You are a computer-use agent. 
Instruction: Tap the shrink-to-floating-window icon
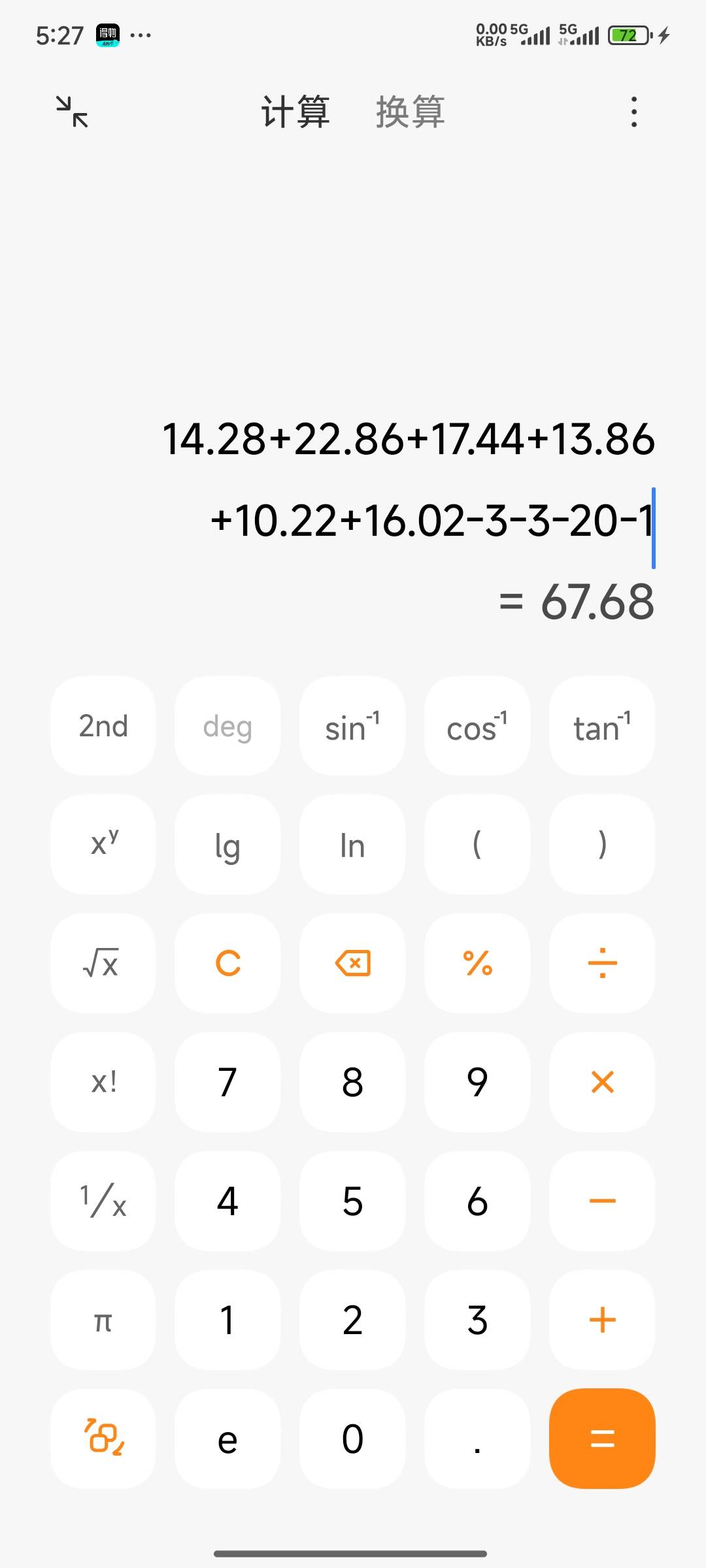pos(72,112)
